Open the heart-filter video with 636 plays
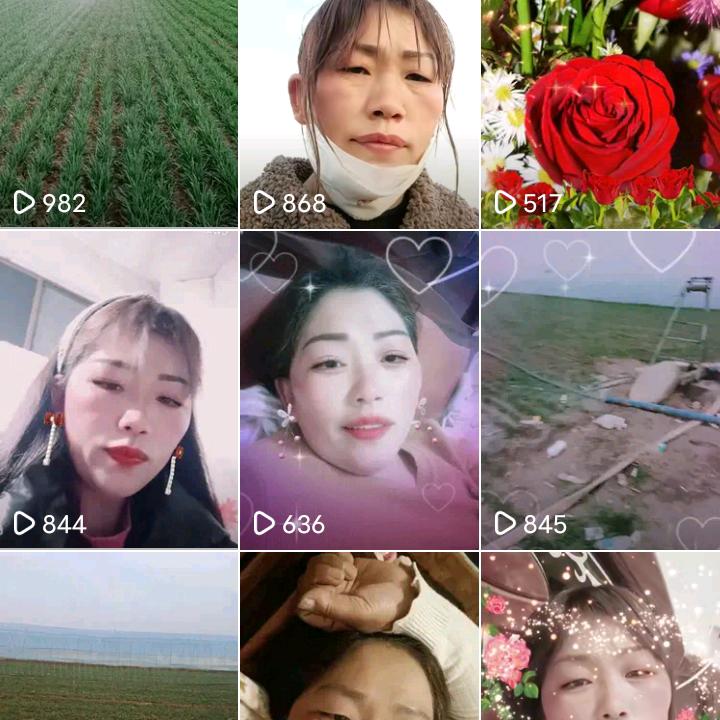The width and height of the screenshot is (720, 720). click(x=359, y=390)
